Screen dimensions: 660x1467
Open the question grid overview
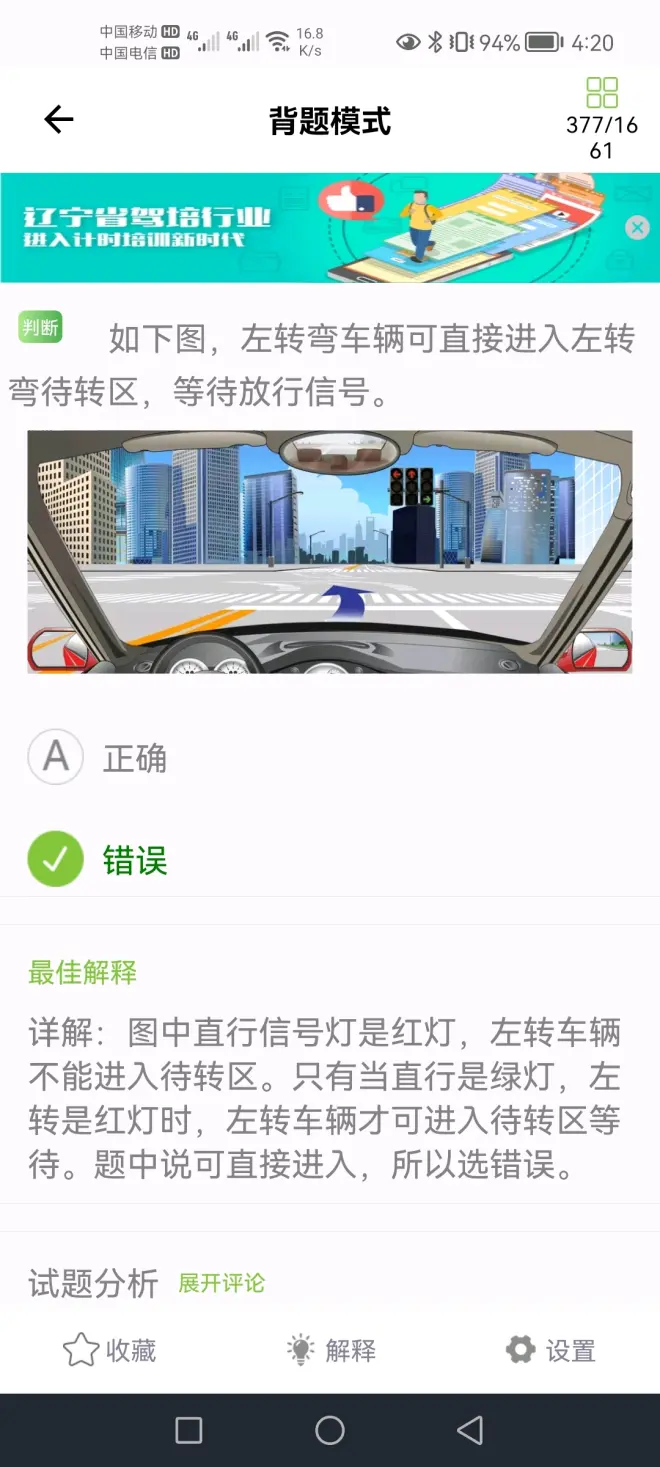pos(602,93)
